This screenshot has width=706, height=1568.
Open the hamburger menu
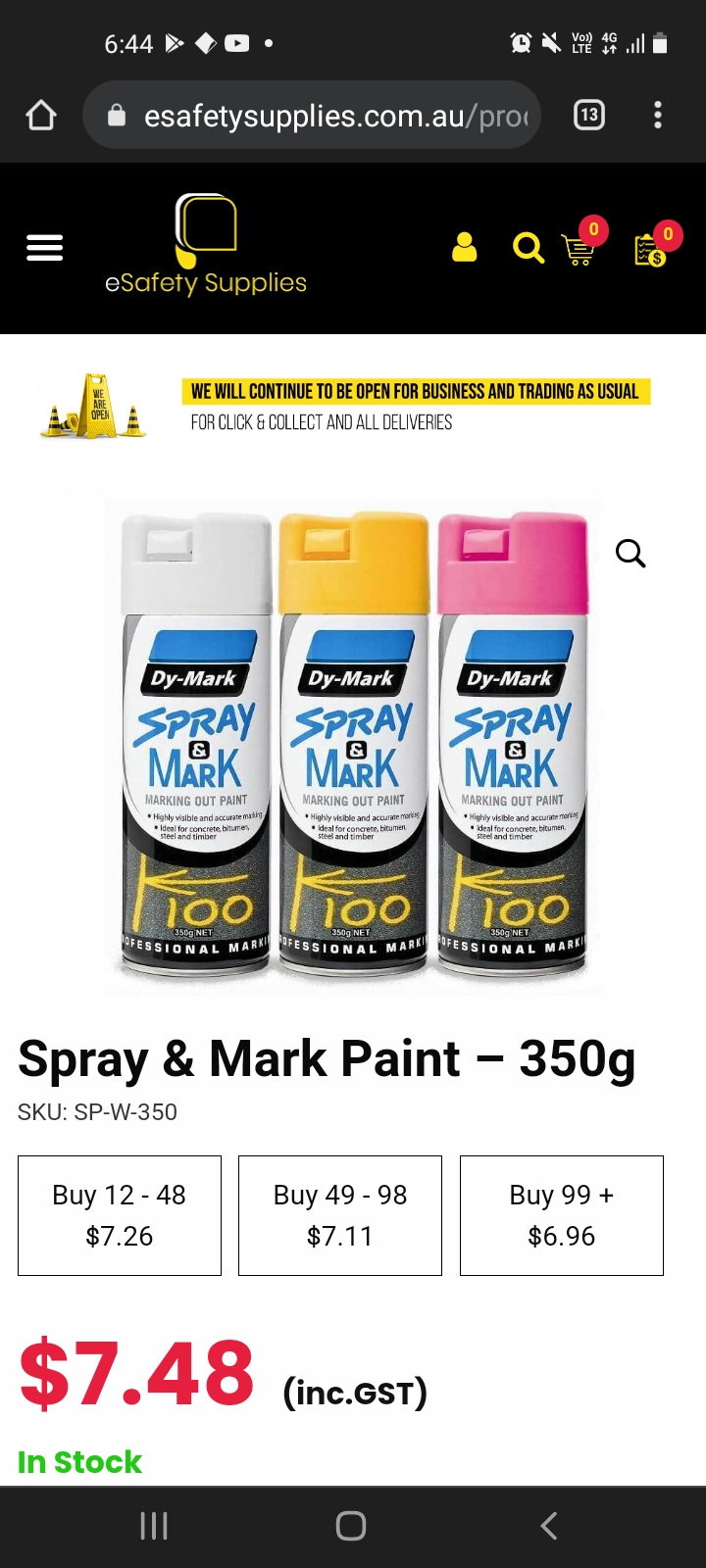click(44, 248)
